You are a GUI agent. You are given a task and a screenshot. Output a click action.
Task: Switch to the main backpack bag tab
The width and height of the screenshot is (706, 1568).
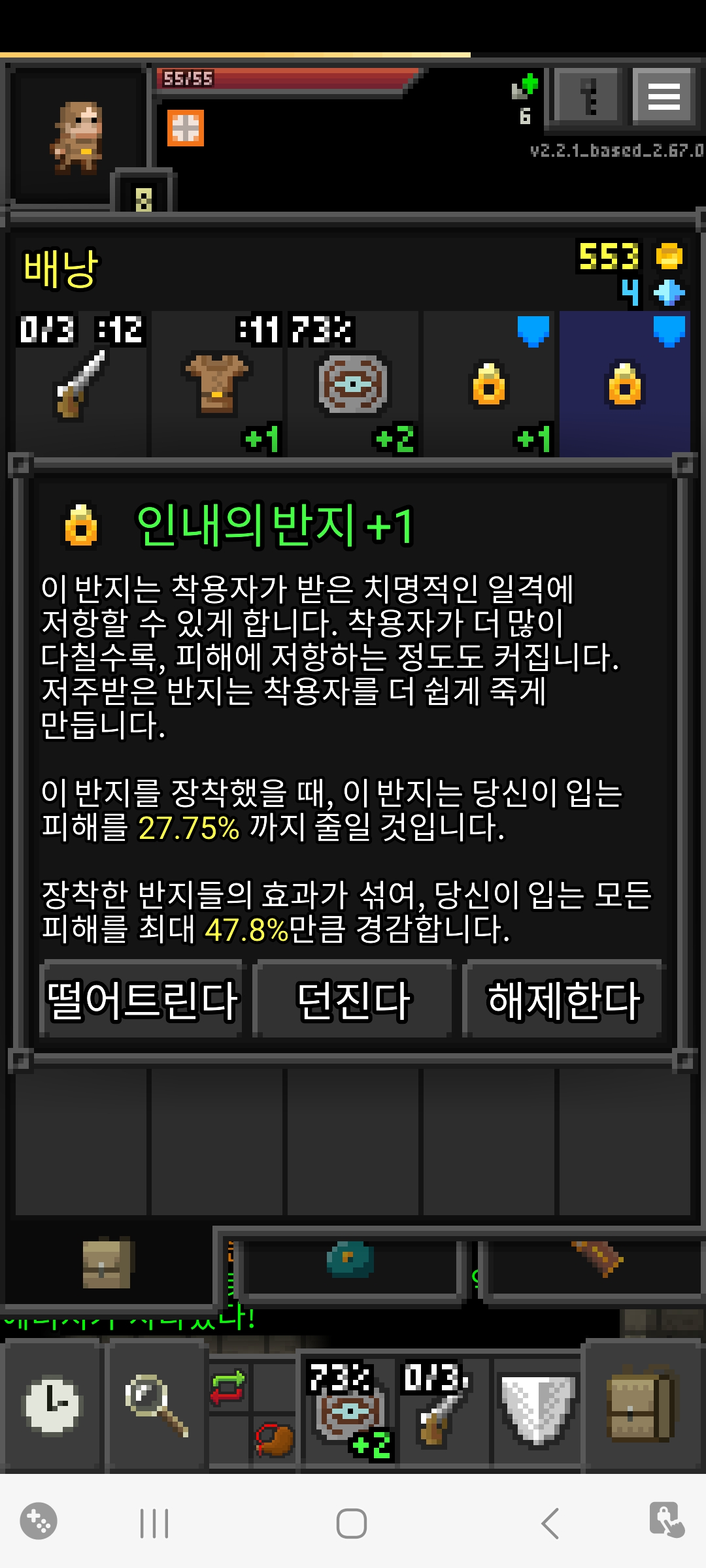pyautogui.click(x=108, y=1263)
